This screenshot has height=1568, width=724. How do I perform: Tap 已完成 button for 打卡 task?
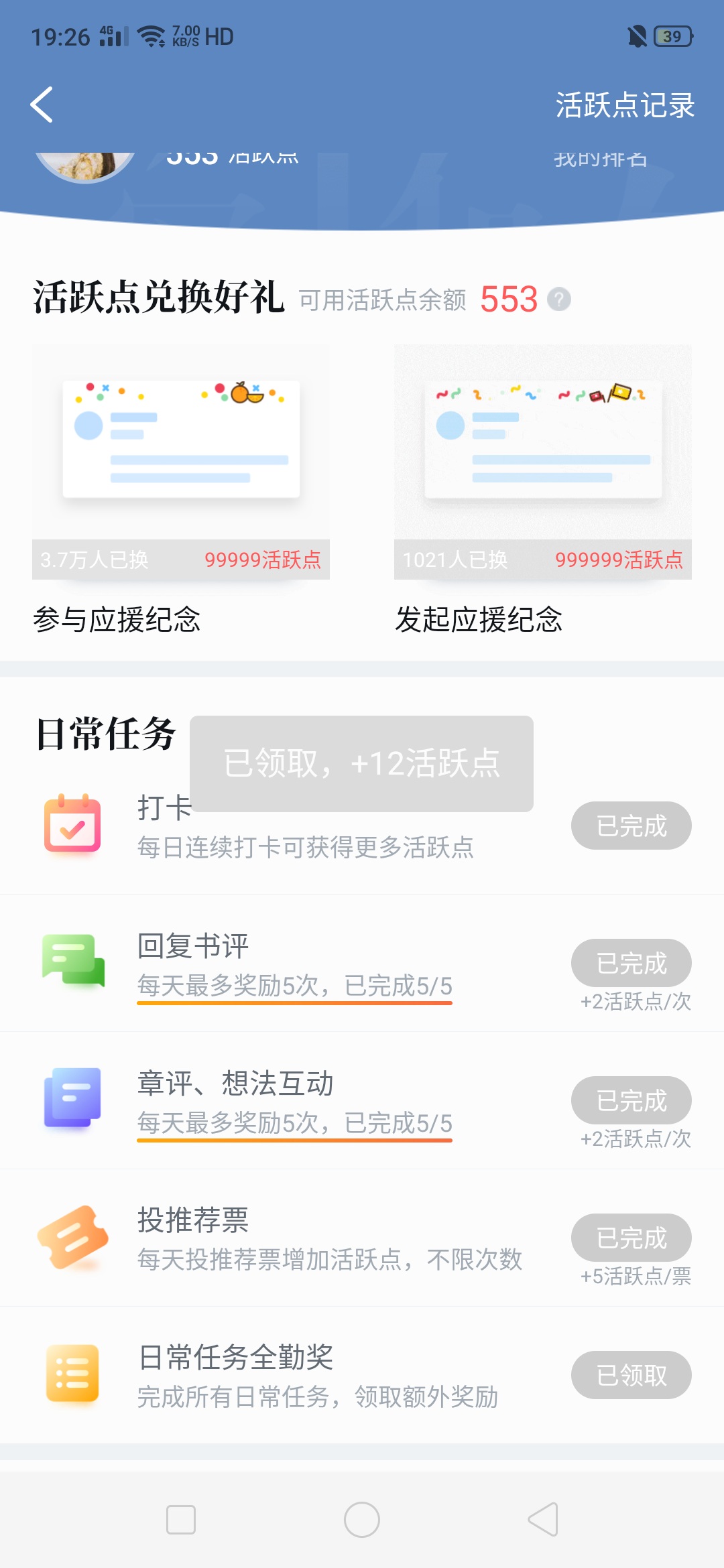tap(631, 826)
